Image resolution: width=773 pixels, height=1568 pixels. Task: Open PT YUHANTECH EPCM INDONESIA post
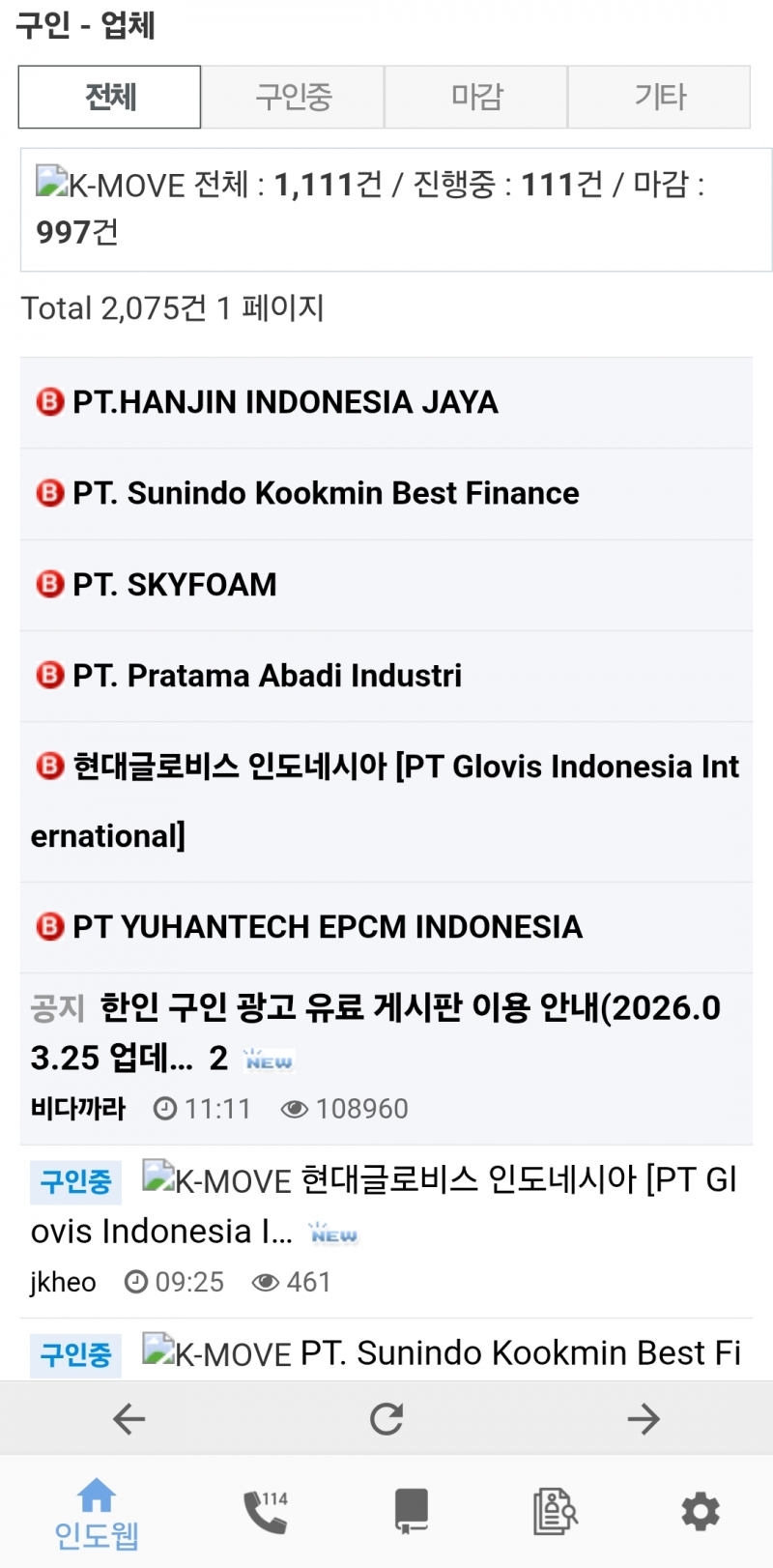click(328, 927)
